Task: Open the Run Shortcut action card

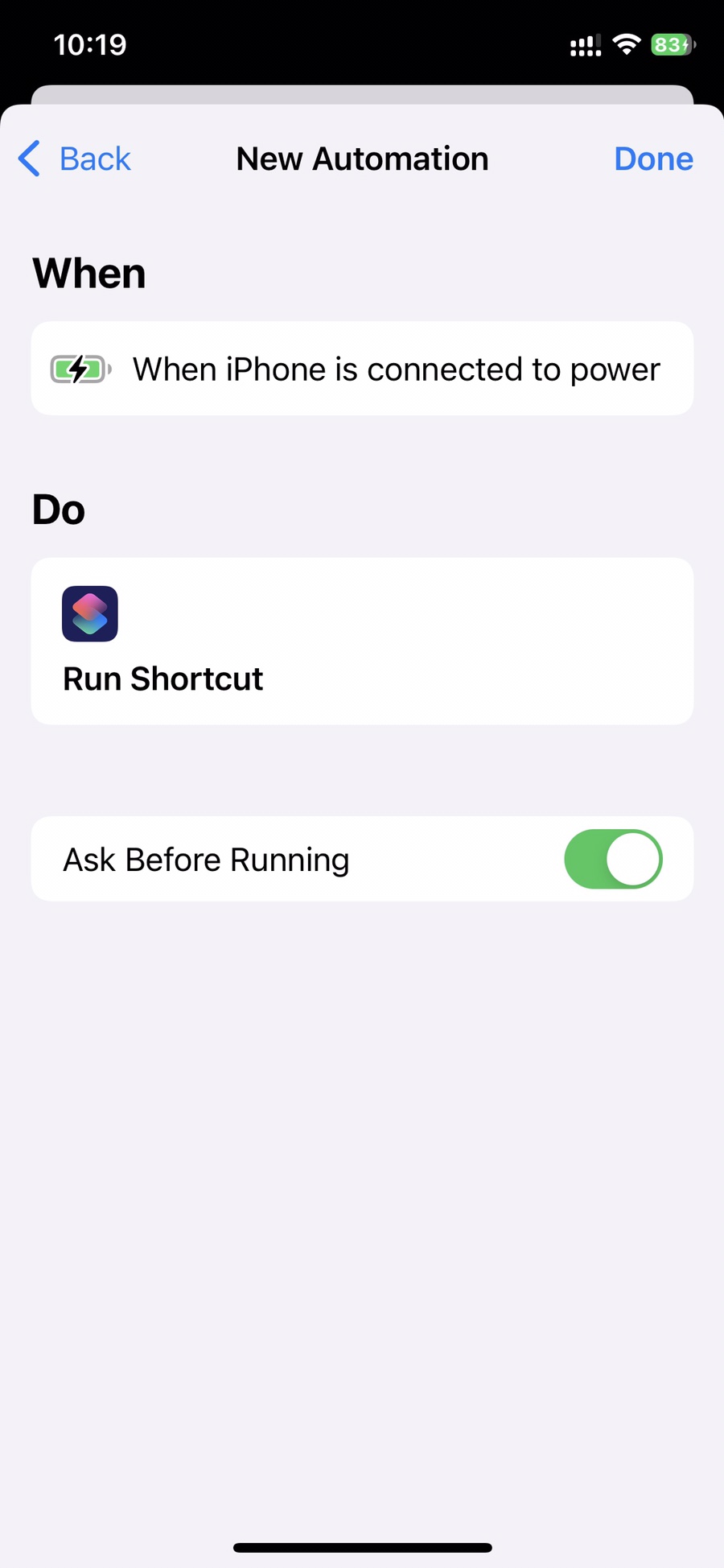Action: click(x=362, y=641)
